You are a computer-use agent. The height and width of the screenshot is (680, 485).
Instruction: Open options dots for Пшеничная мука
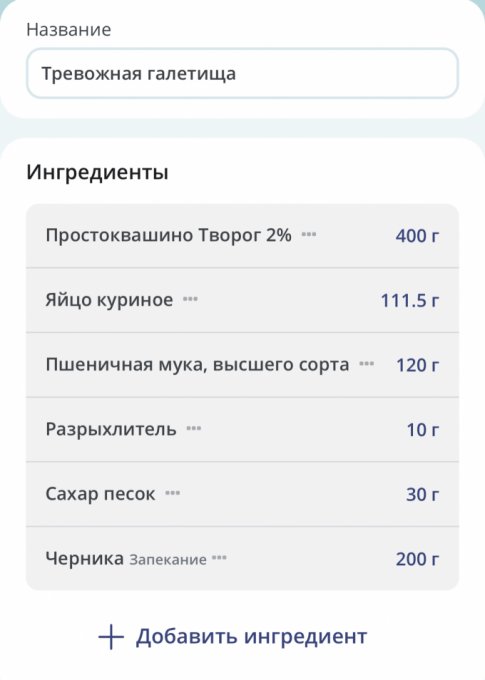367,364
